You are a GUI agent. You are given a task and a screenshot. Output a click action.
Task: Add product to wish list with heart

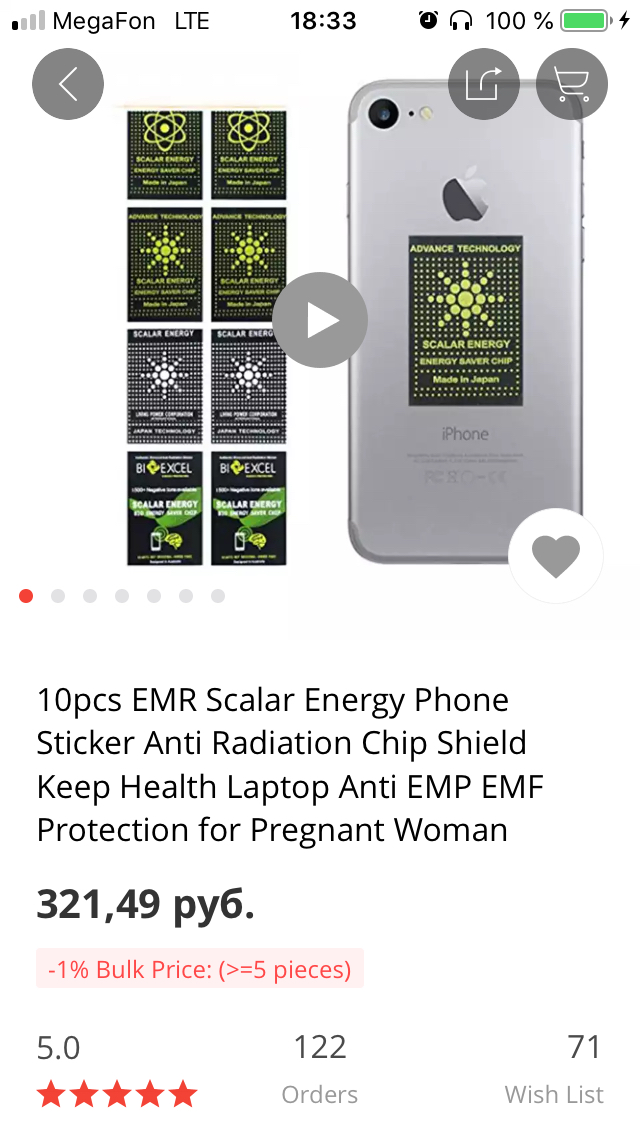coord(556,556)
